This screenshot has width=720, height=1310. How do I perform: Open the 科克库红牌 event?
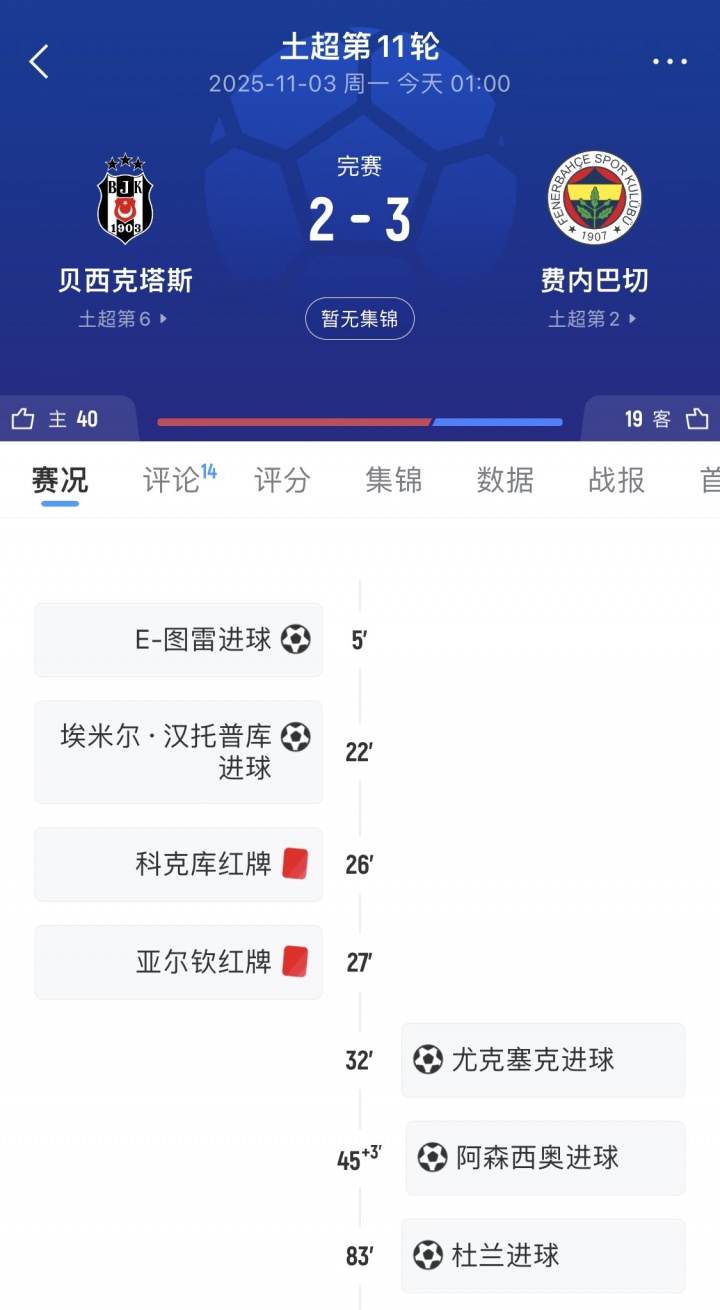[179, 864]
